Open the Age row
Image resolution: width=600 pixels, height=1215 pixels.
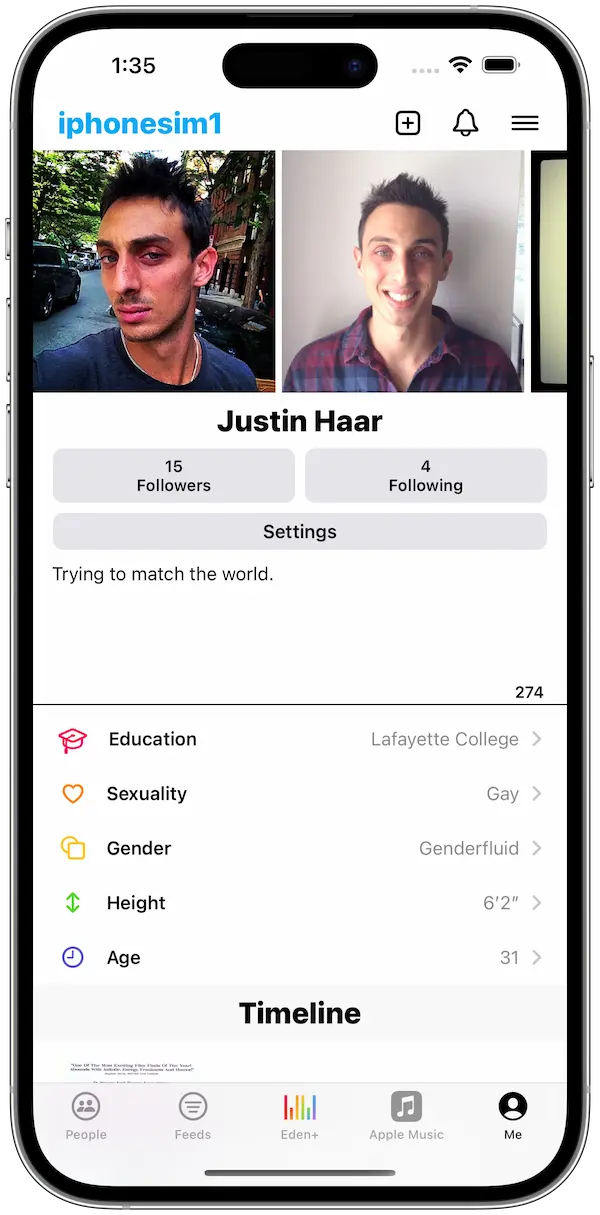pos(300,957)
